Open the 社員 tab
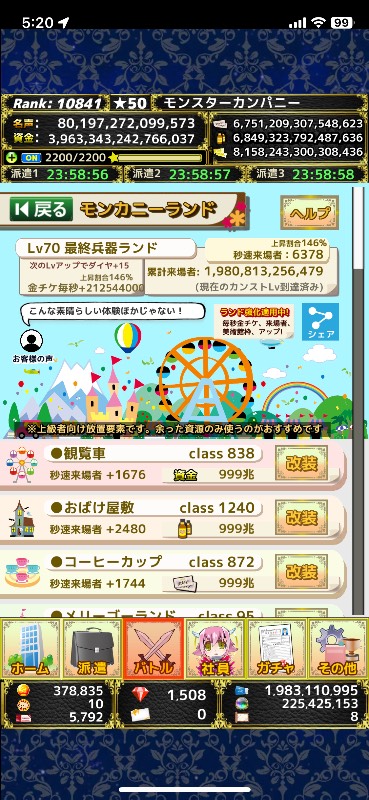Screen dimensions: 369x800 (215, 648)
